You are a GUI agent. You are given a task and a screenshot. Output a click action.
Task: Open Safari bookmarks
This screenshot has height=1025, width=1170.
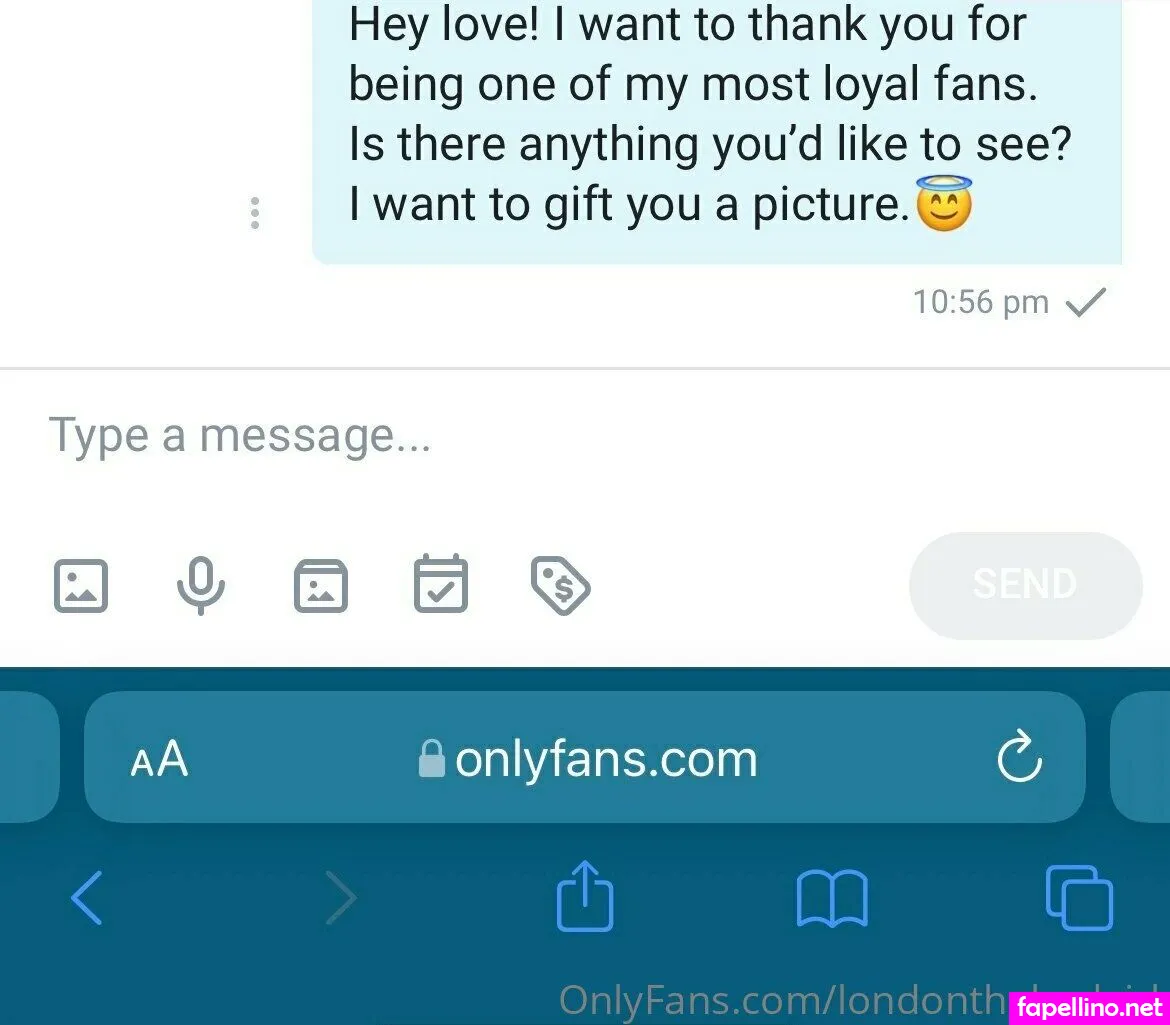(x=832, y=897)
